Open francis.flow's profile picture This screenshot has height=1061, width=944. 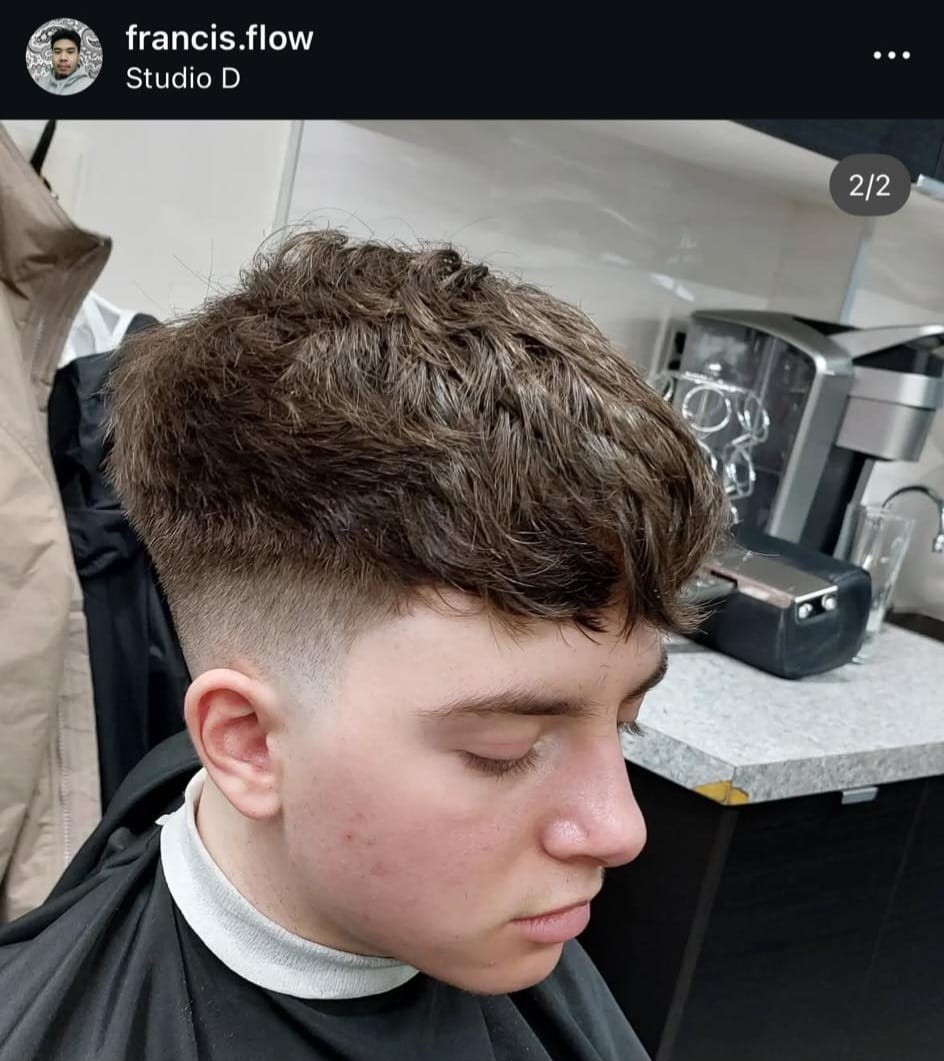[x=64, y=57]
